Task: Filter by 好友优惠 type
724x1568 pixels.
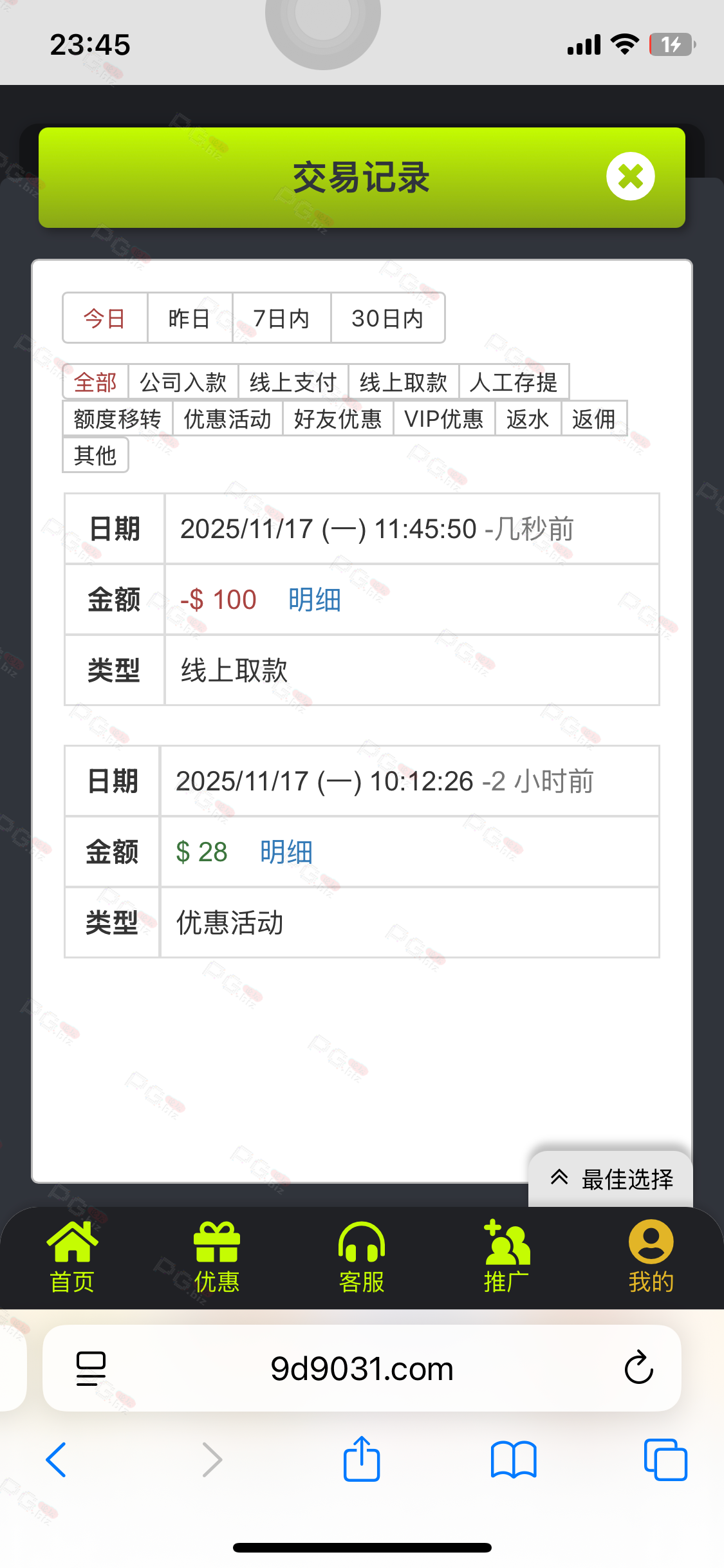Action: pos(338,419)
